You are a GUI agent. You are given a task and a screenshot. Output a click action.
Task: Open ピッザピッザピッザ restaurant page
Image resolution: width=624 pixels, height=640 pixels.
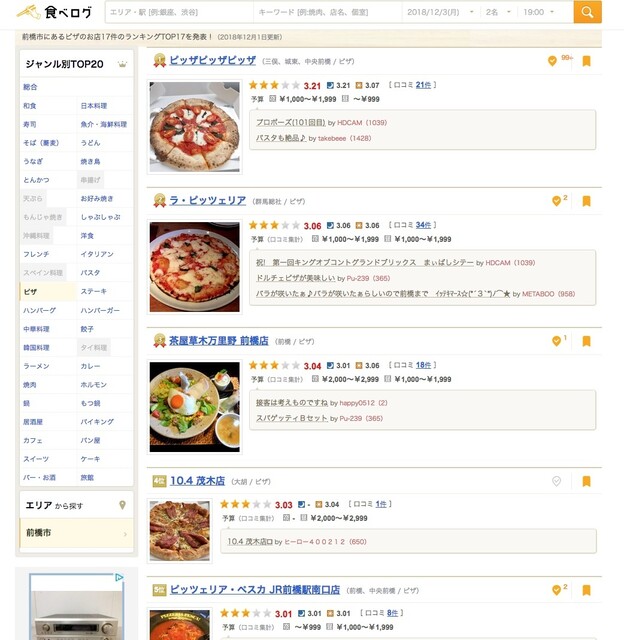pyautogui.click(x=212, y=60)
